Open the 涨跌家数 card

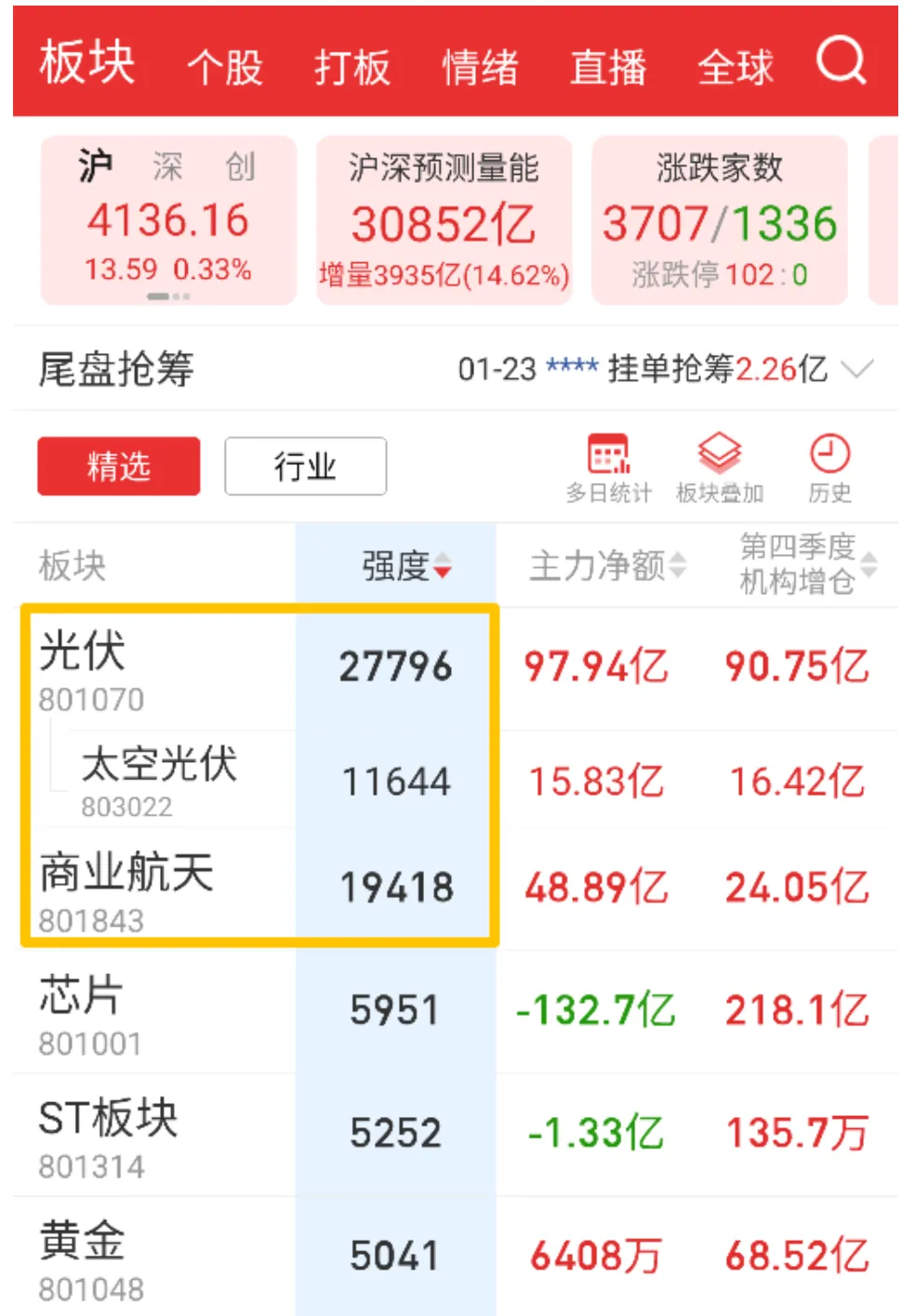pos(719,221)
